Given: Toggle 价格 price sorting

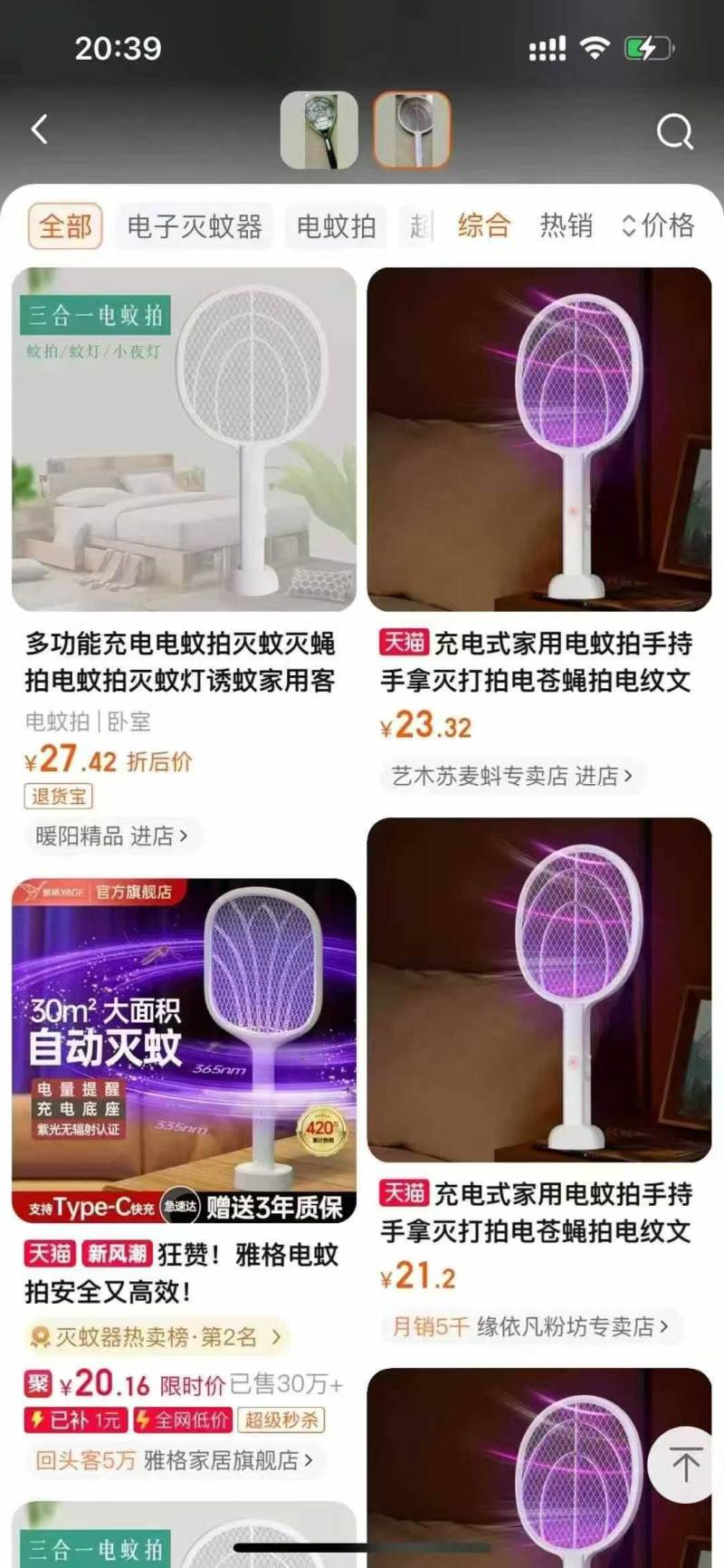Looking at the screenshot, I should coord(659,225).
